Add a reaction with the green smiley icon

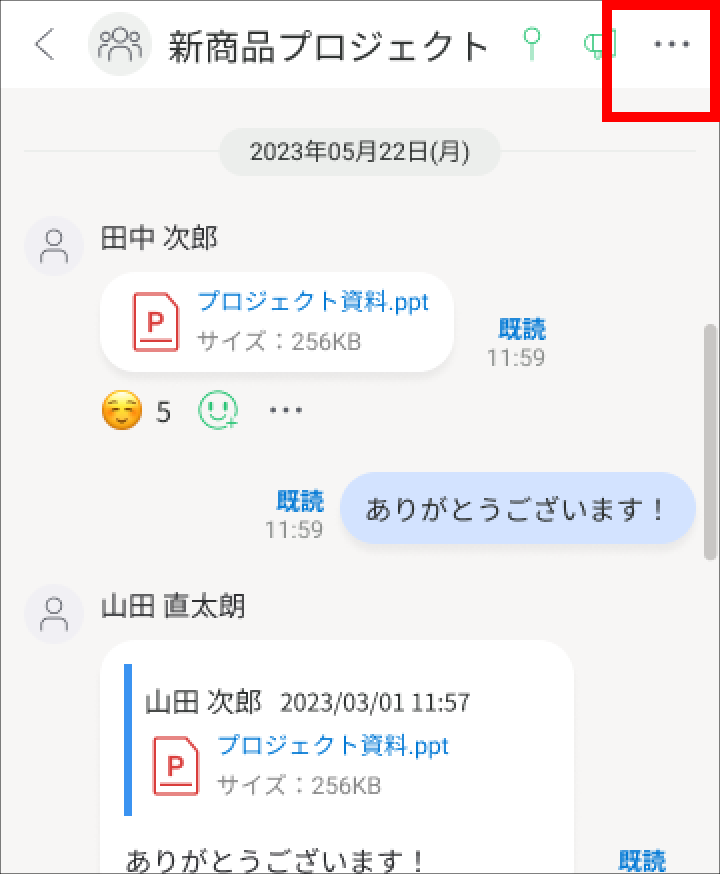click(x=217, y=411)
